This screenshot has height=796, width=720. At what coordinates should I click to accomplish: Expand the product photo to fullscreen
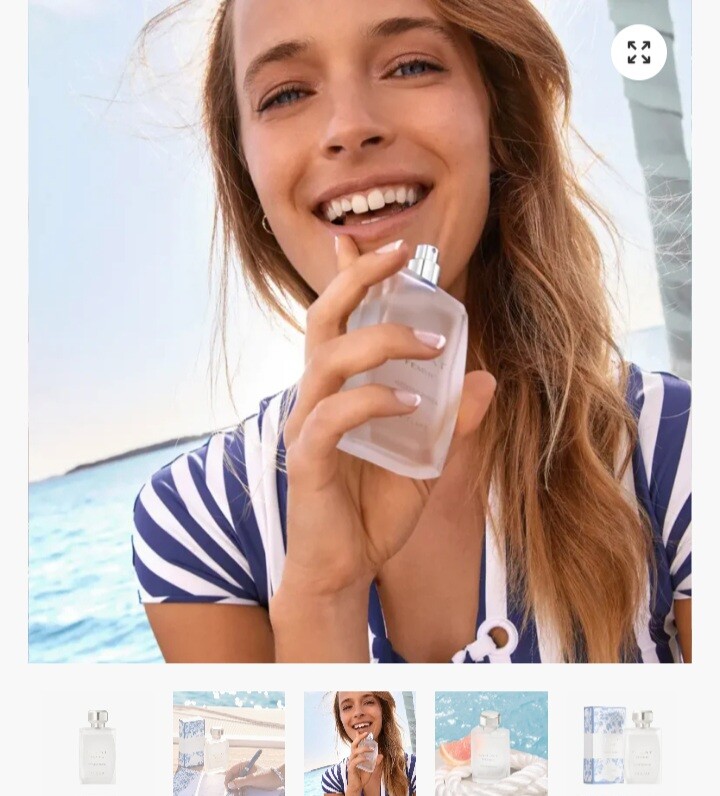(x=638, y=52)
